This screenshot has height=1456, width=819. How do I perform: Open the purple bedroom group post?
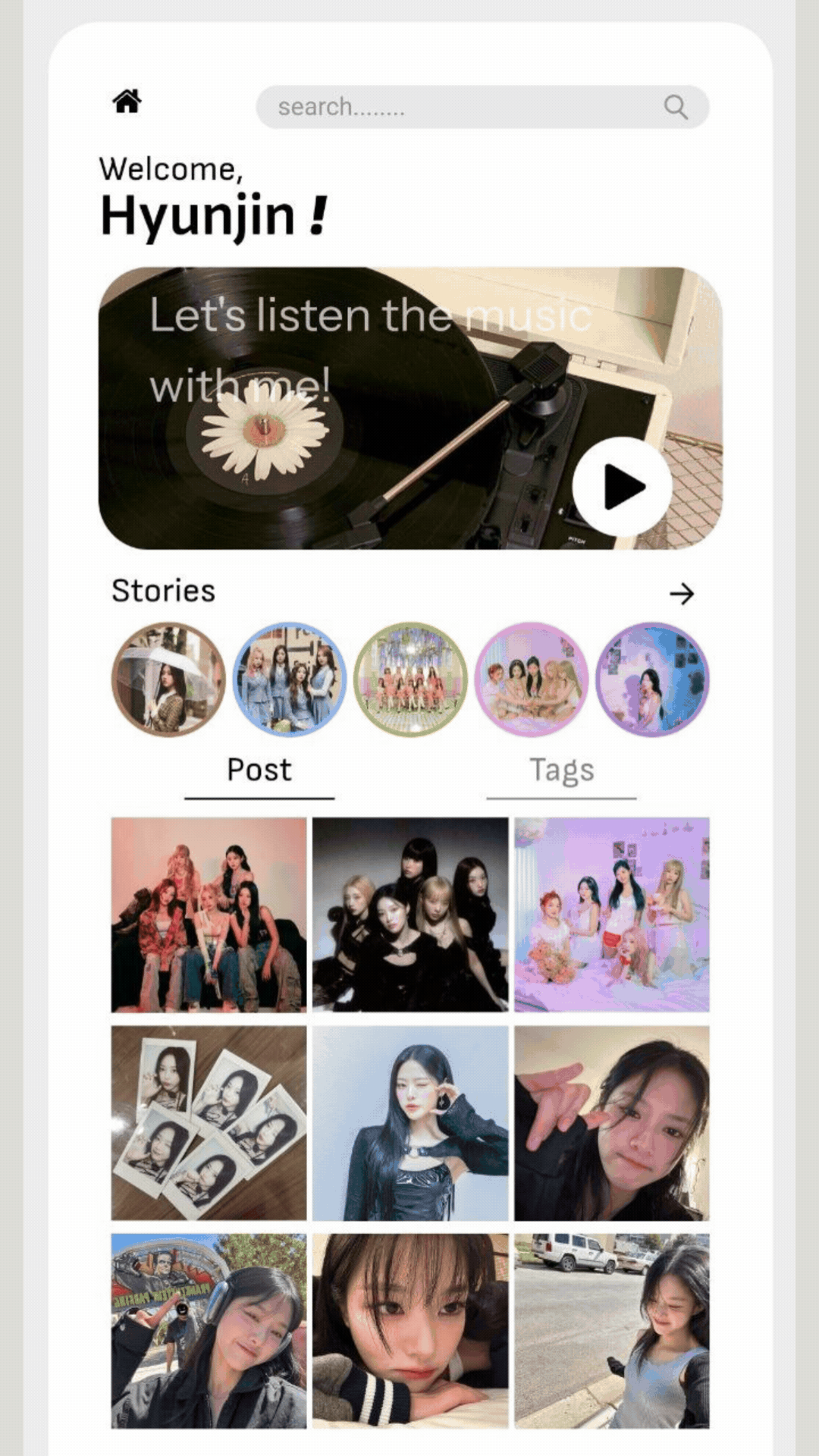[612, 915]
